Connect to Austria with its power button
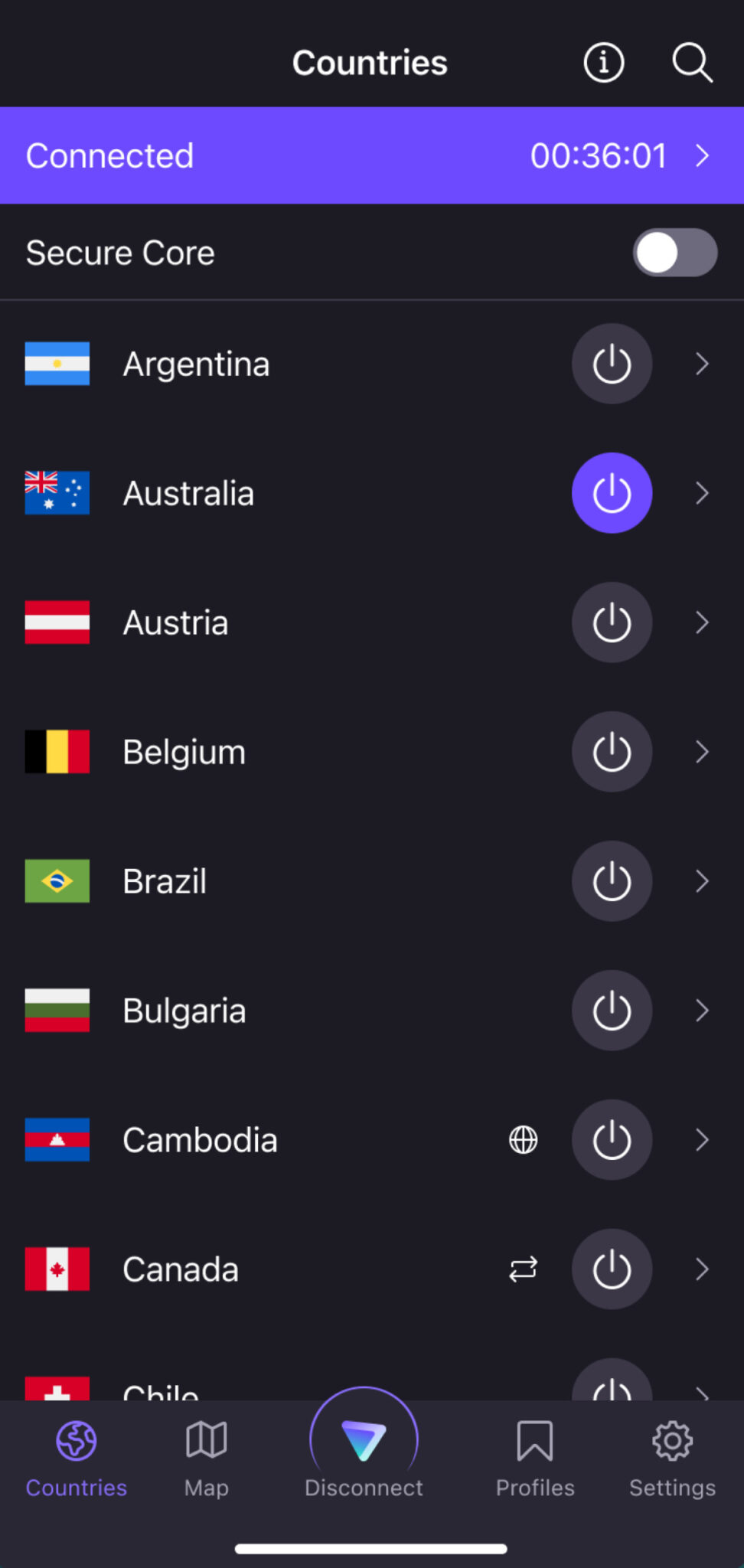 click(612, 622)
